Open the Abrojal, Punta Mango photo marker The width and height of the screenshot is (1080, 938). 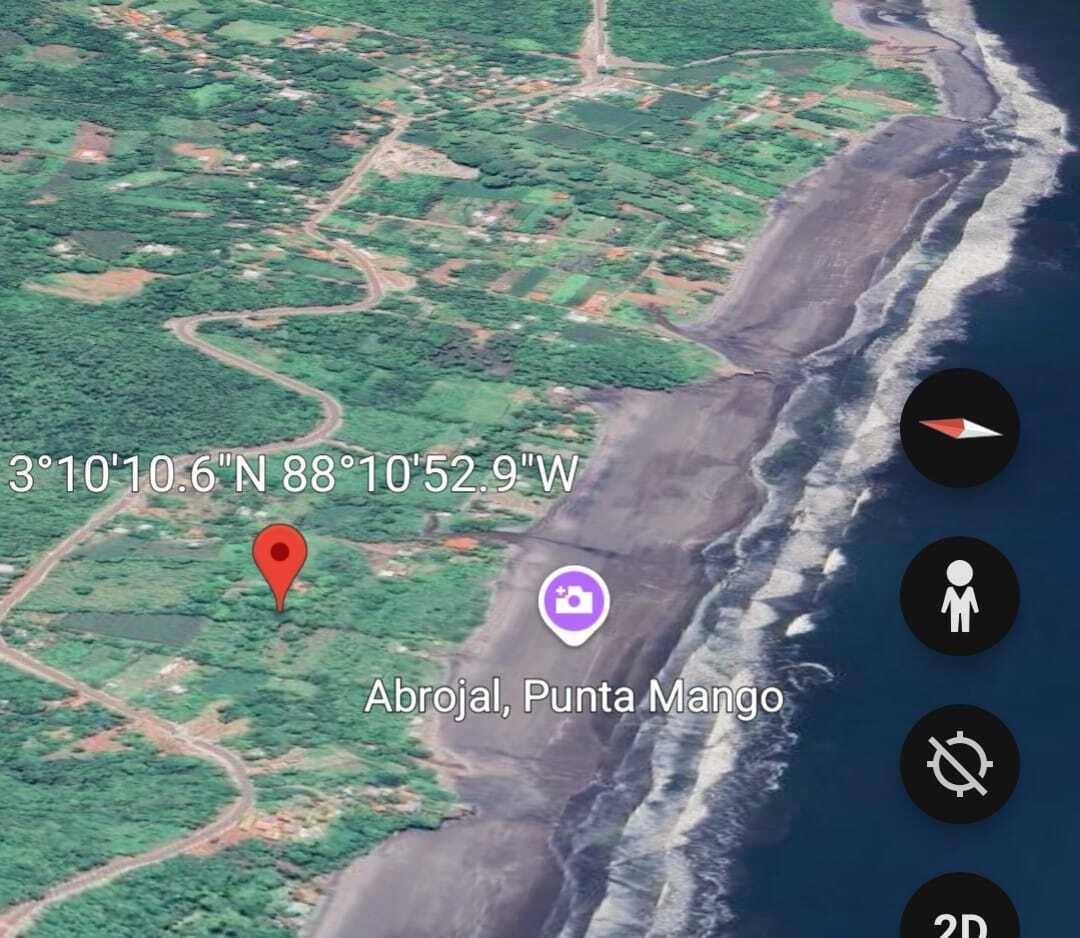pos(574,603)
